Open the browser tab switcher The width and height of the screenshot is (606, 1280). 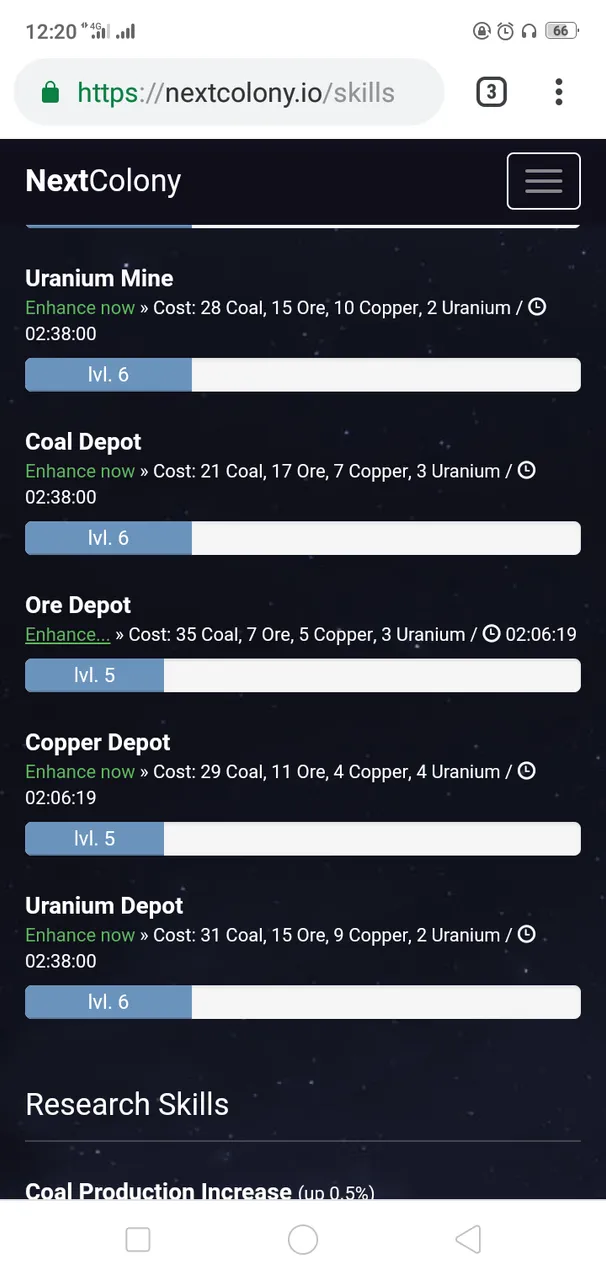click(490, 93)
